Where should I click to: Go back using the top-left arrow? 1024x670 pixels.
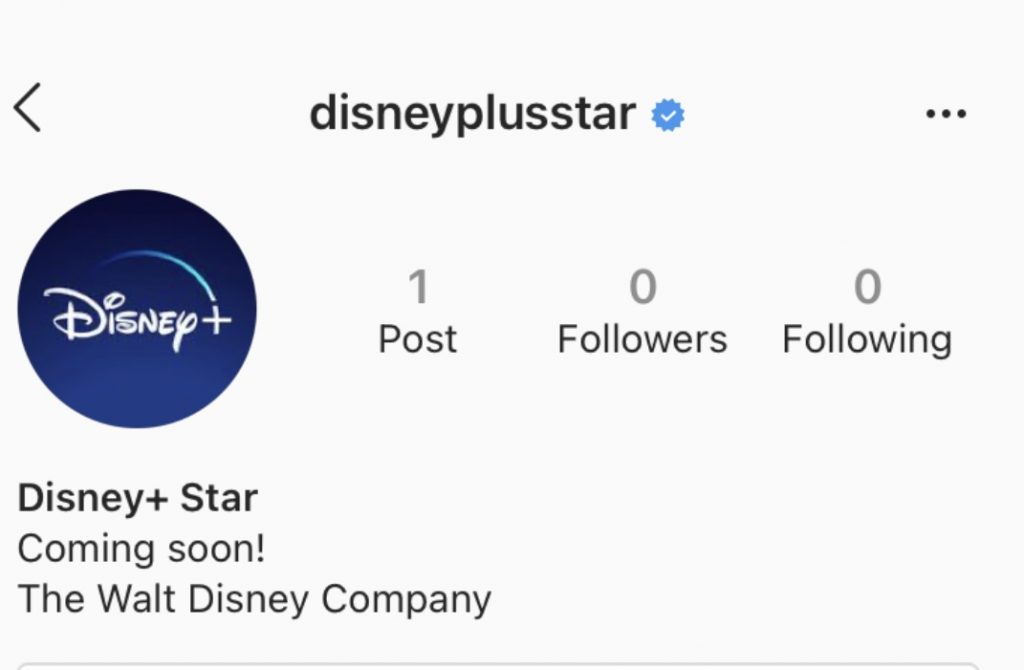pyautogui.click(x=28, y=108)
